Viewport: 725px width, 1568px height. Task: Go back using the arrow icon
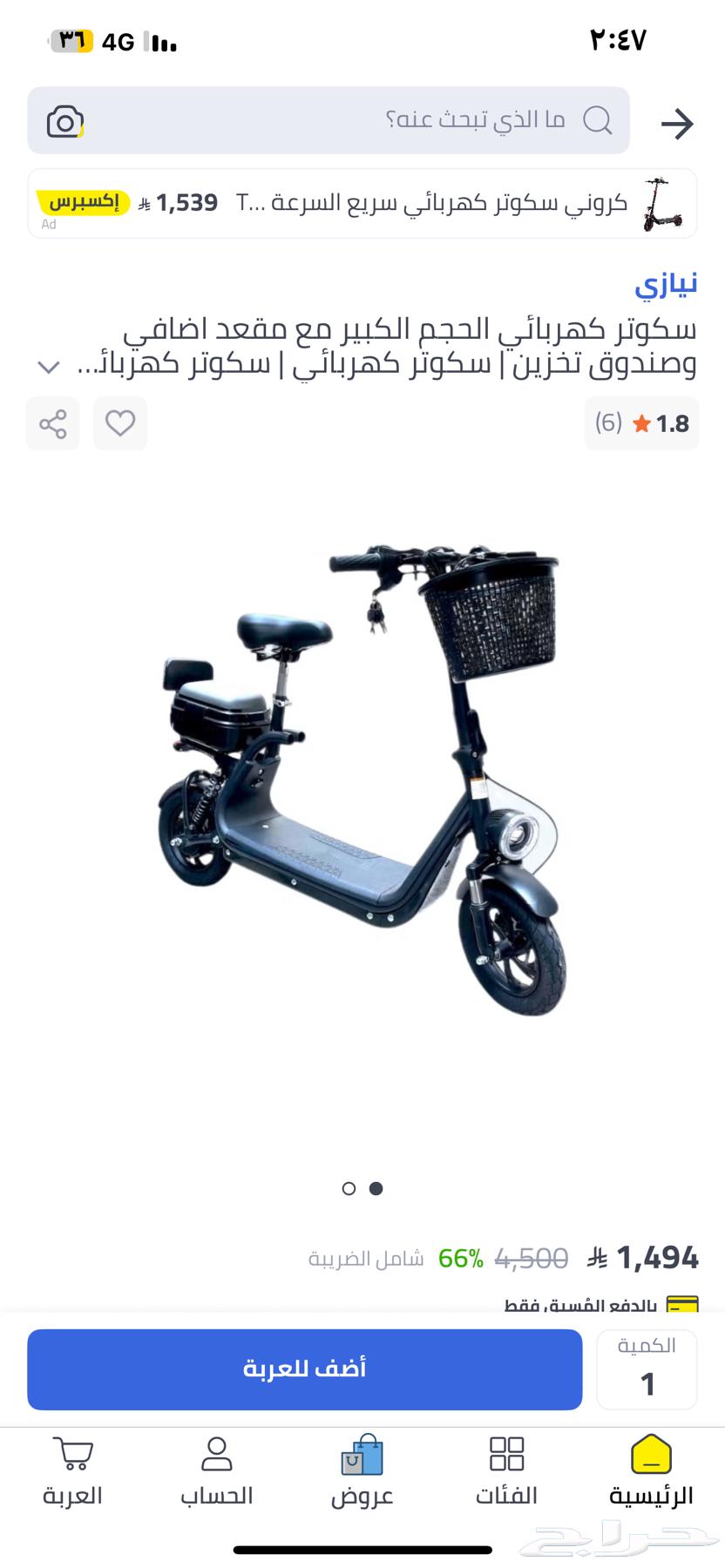(676, 124)
